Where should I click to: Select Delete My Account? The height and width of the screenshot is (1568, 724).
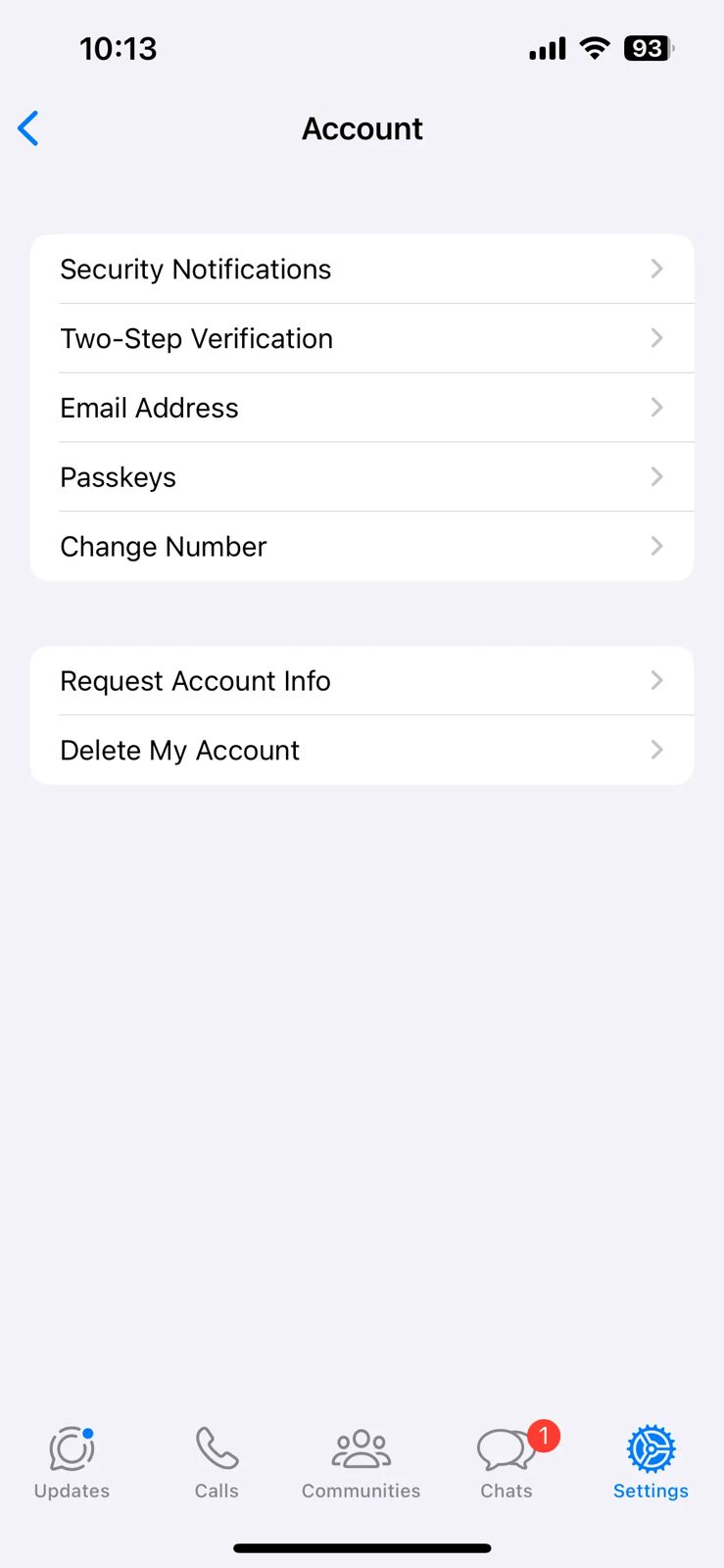tap(362, 751)
